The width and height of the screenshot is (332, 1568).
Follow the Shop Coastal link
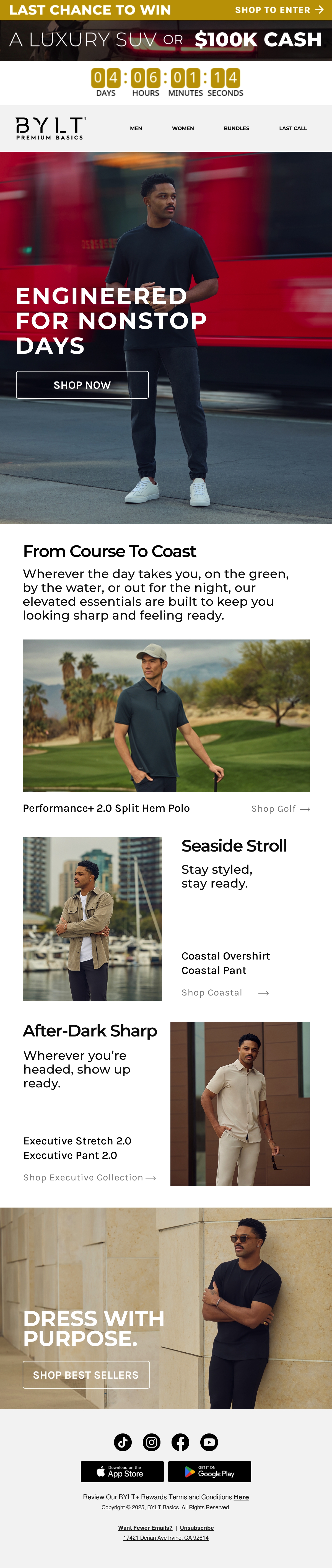(x=225, y=992)
